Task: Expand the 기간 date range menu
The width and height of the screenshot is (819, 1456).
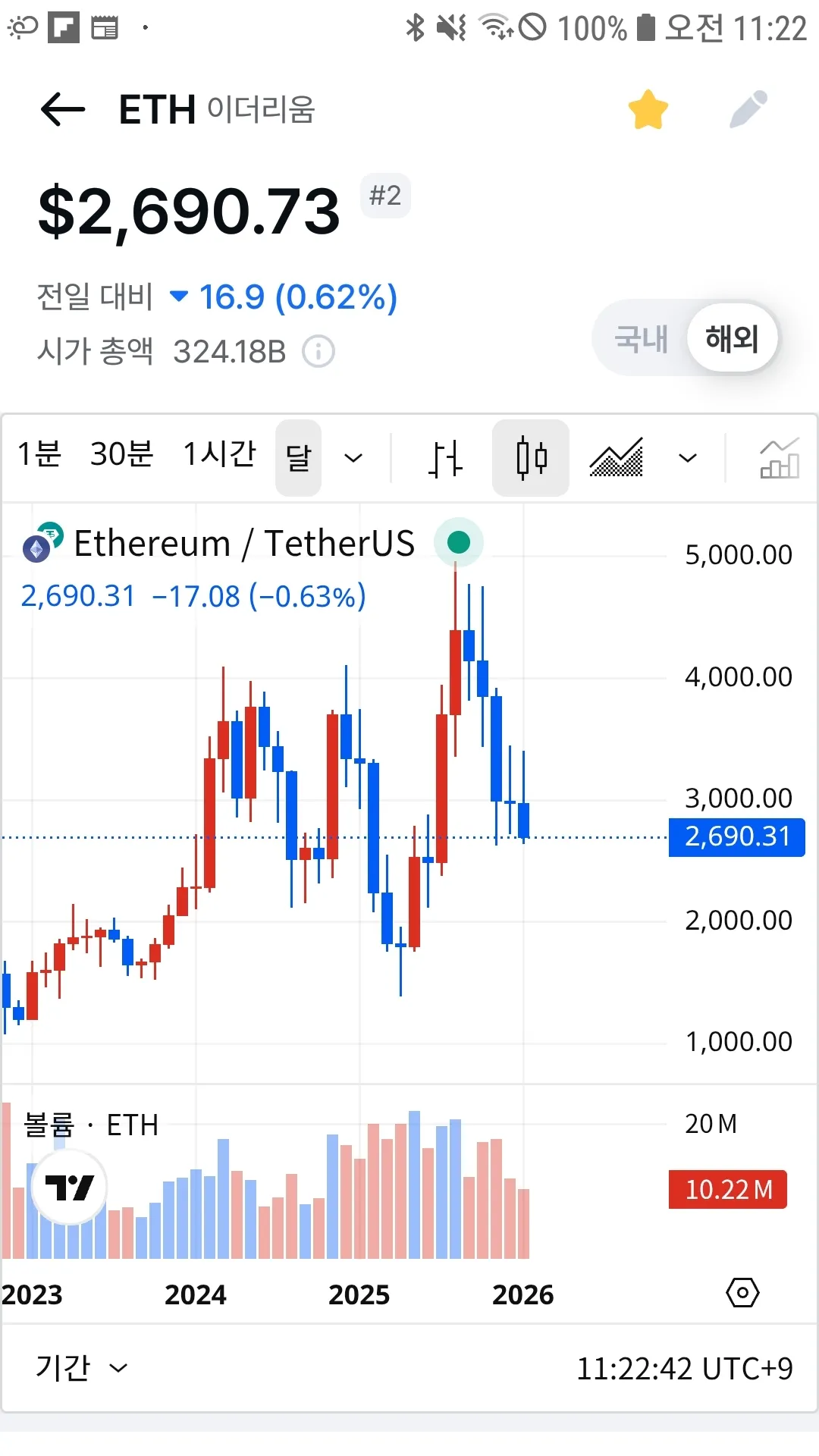Action: click(x=81, y=1368)
